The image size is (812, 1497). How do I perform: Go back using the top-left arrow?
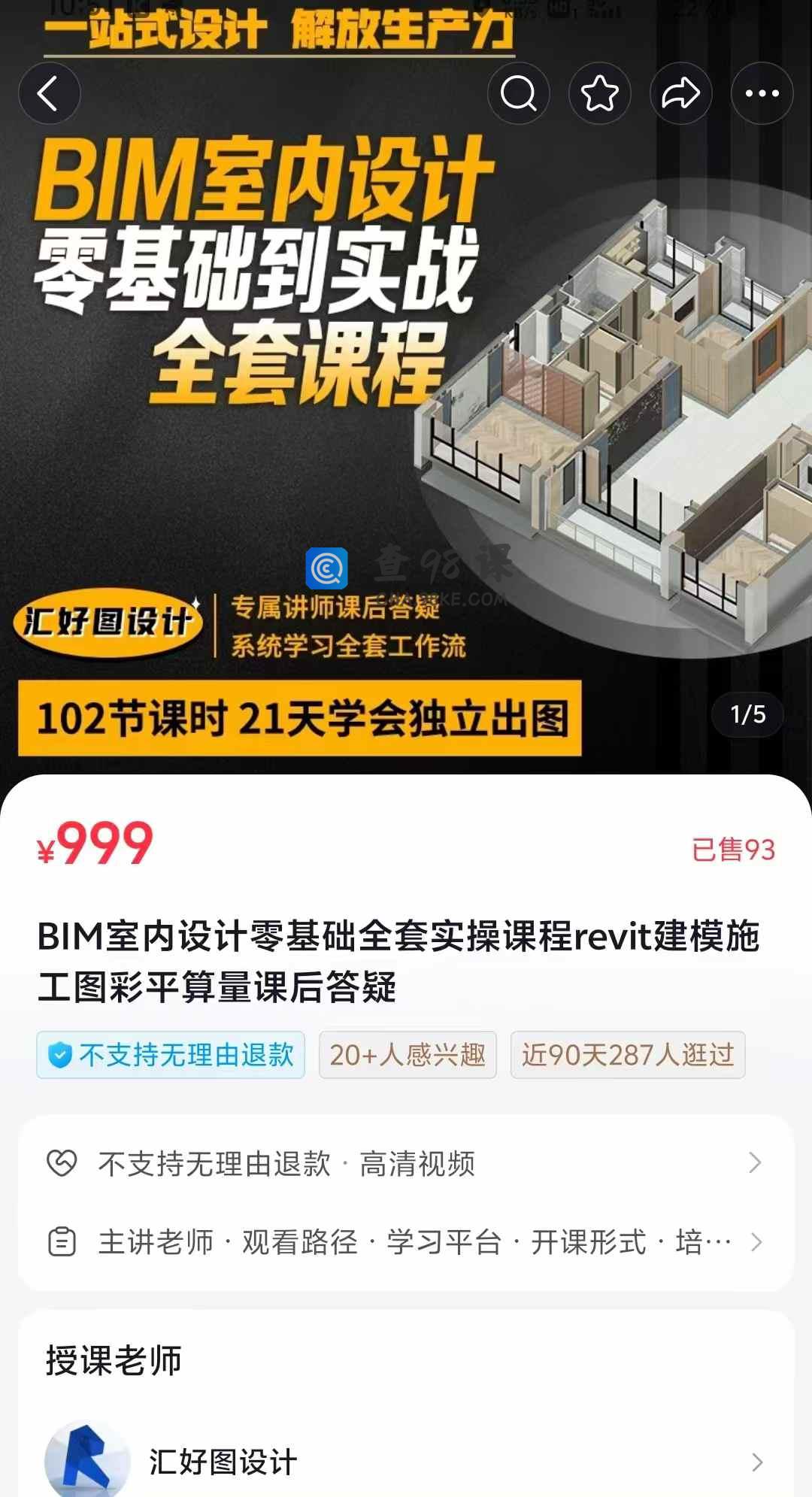point(50,94)
